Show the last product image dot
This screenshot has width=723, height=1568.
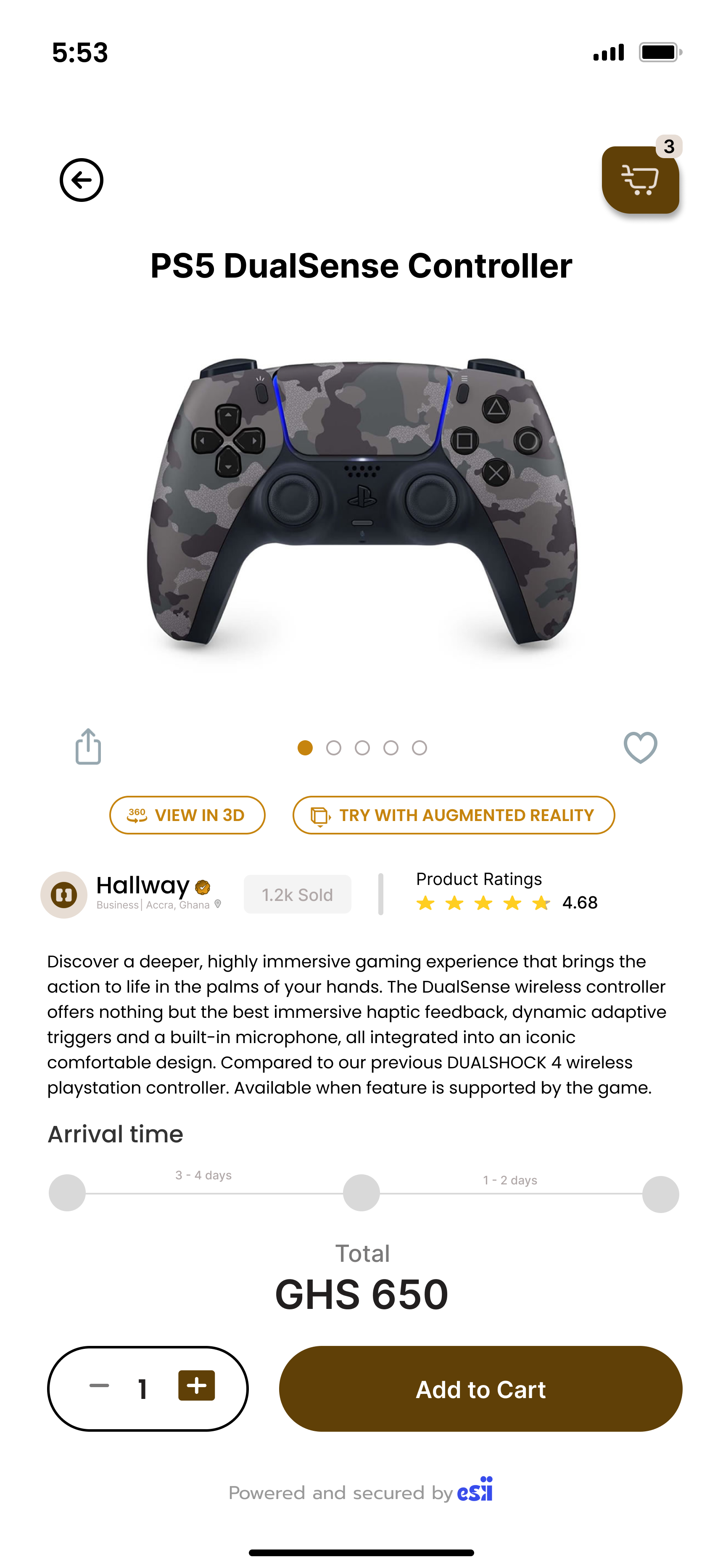coord(420,748)
